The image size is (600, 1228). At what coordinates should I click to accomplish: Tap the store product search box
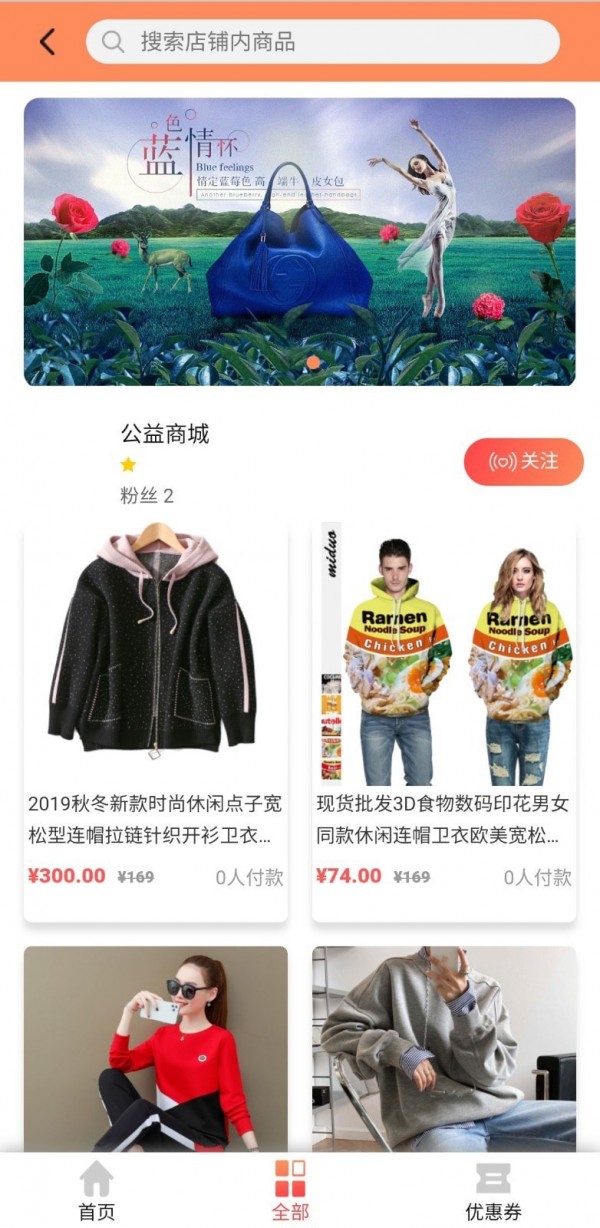[322, 42]
